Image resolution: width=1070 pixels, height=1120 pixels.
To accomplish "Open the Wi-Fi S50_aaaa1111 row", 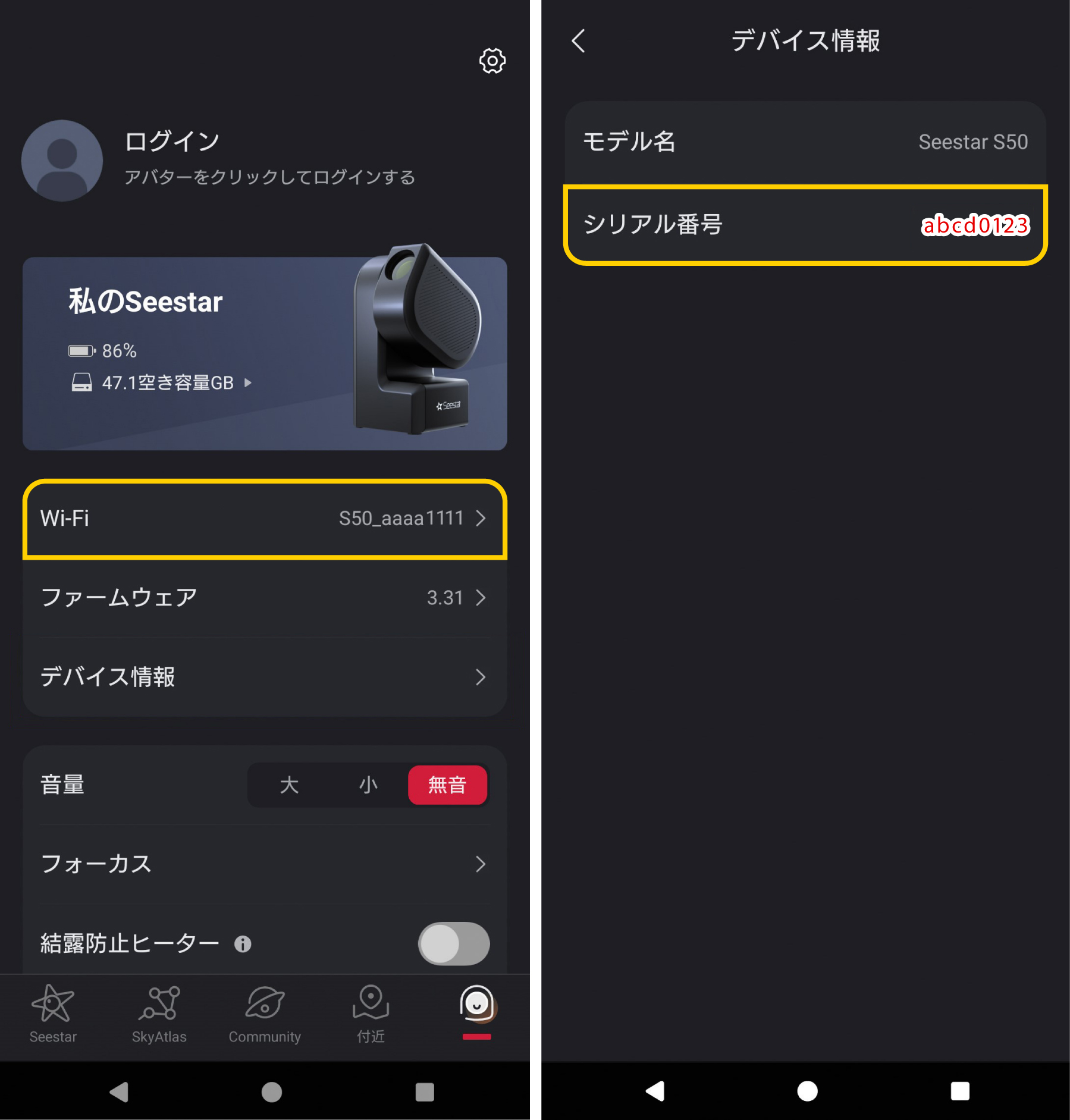I will 264,519.
